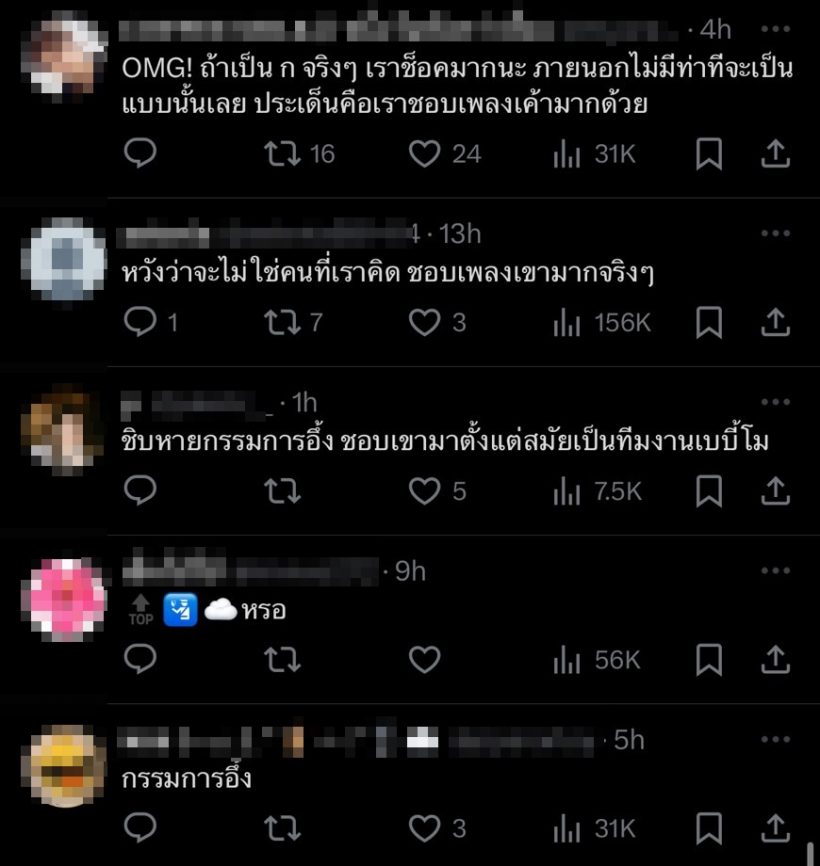Reply to the tweet posted 13h ago

(x=140, y=322)
